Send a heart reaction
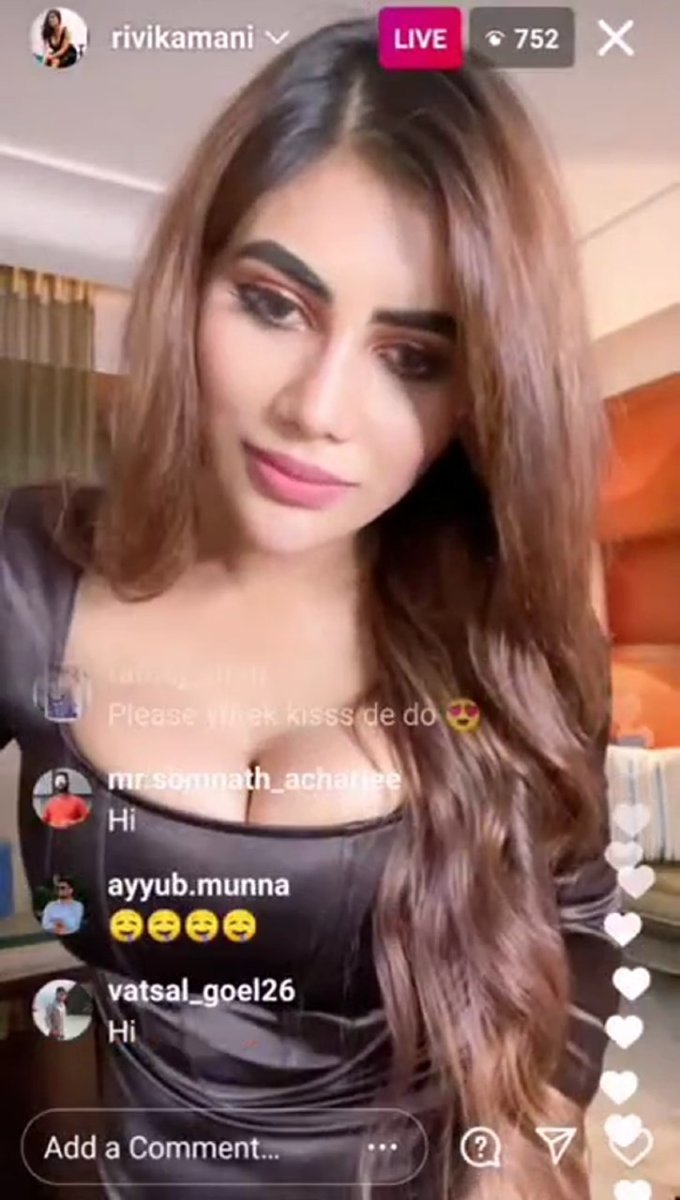The height and width of the screenshot is (1200, 680). pyautogui.click(x=631, y=1147)
